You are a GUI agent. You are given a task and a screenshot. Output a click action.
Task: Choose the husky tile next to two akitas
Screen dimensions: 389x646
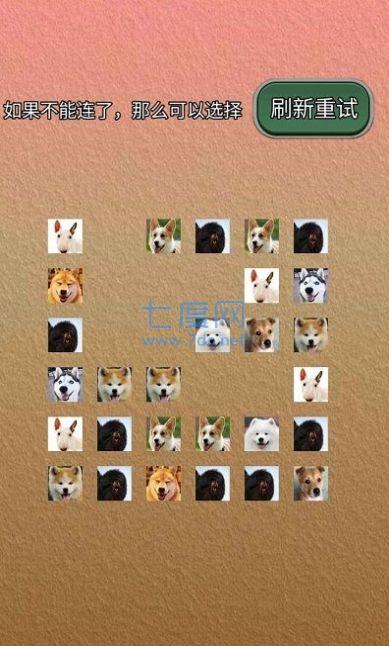click(x=65, y=384)
